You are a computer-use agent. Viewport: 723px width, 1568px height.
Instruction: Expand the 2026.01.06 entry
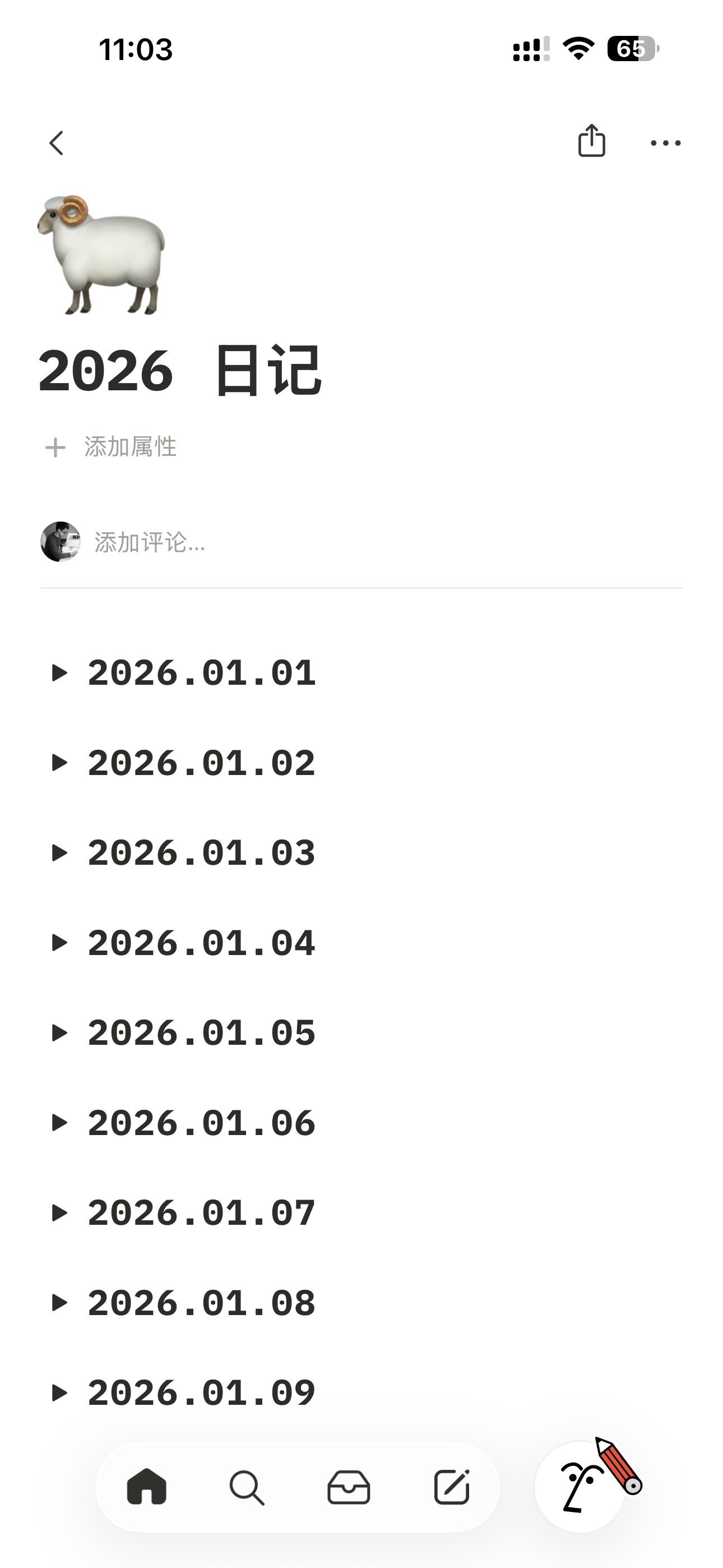tap(59, 1123)
